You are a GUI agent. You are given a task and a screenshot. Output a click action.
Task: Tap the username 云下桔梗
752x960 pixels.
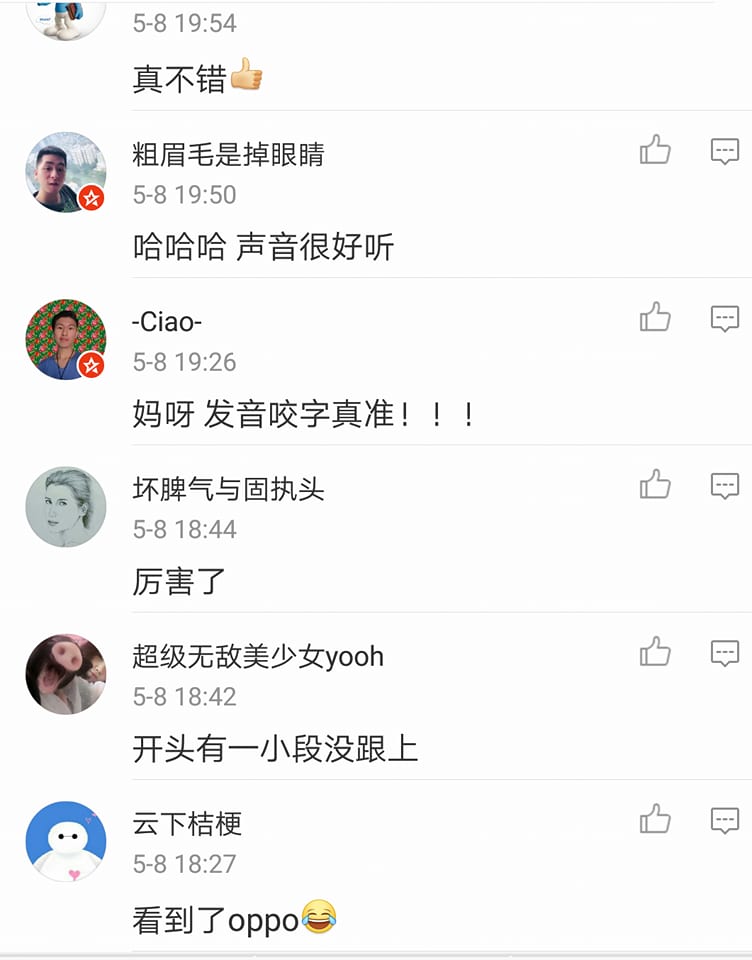point(187,823)
